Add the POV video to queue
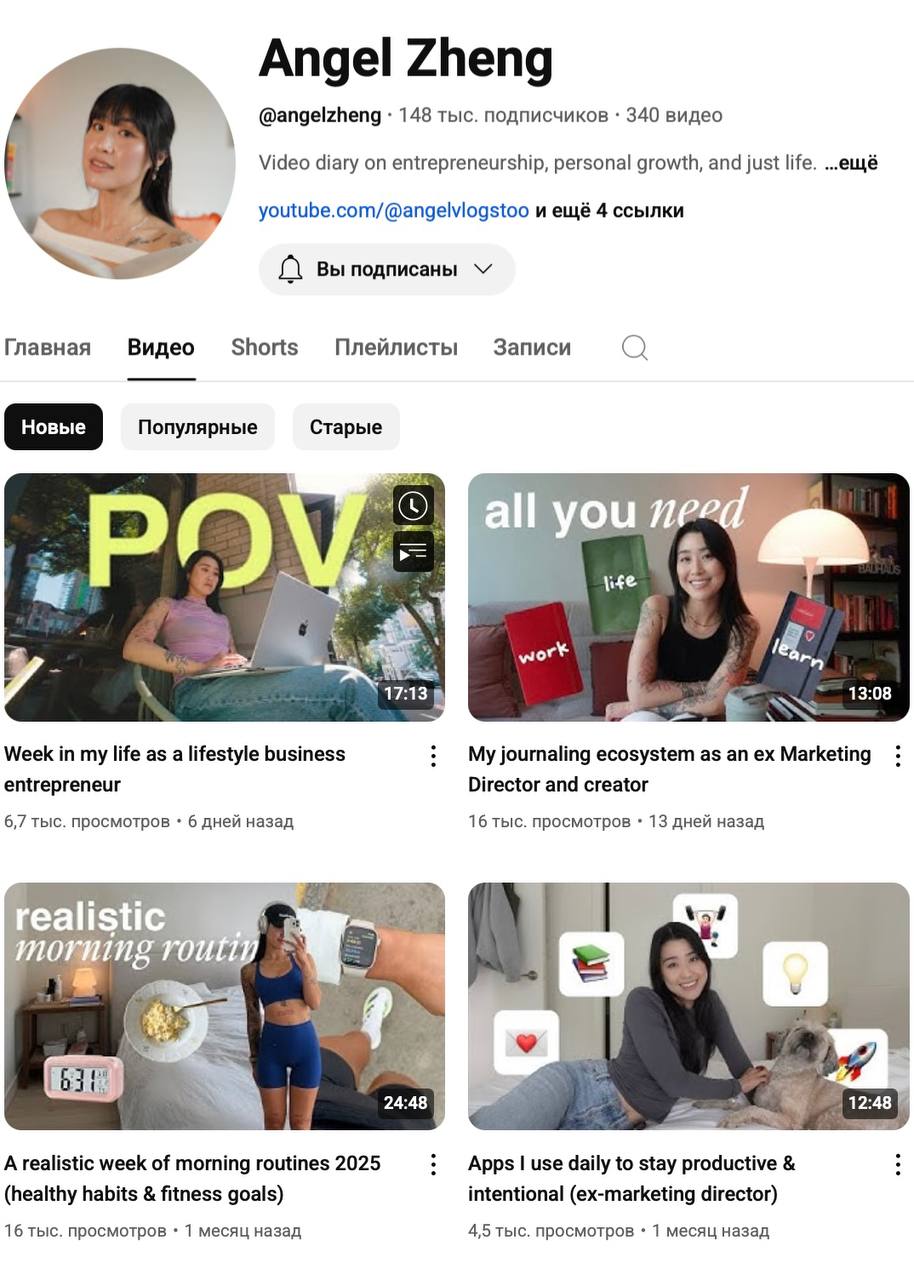The width and height of the screenshot is (914, 1280). point(413,551)
